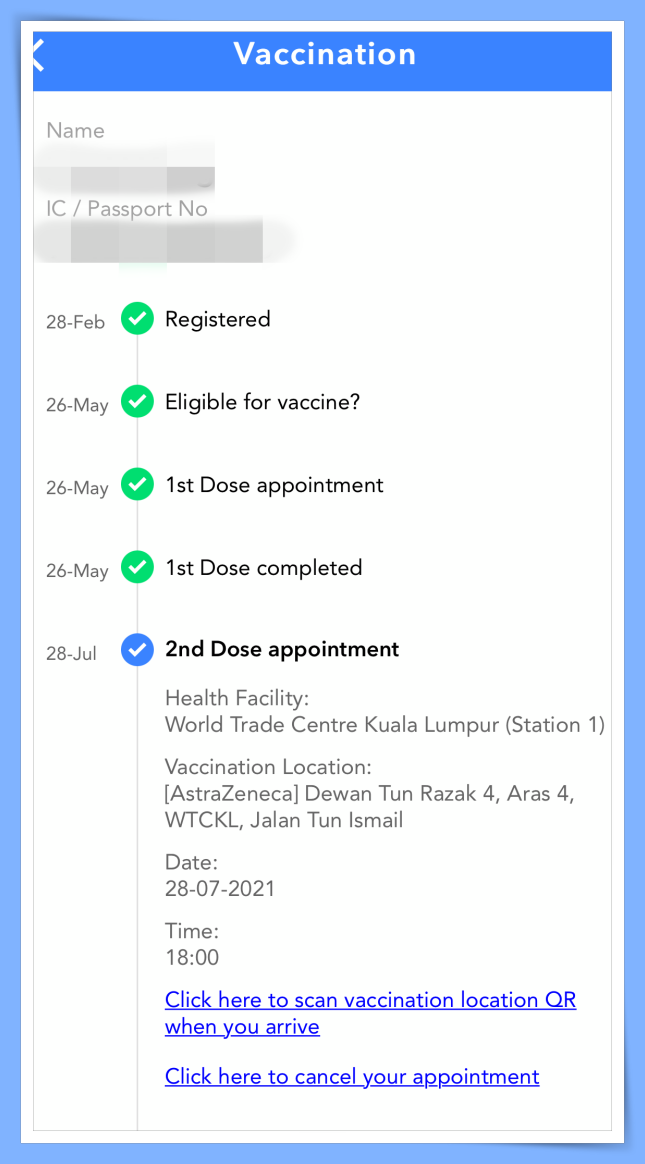Image resolution: width=645 pixels, height=1164 pixels.
Task: Go back using the top-left arrow
Action: (x=39, y=55)
